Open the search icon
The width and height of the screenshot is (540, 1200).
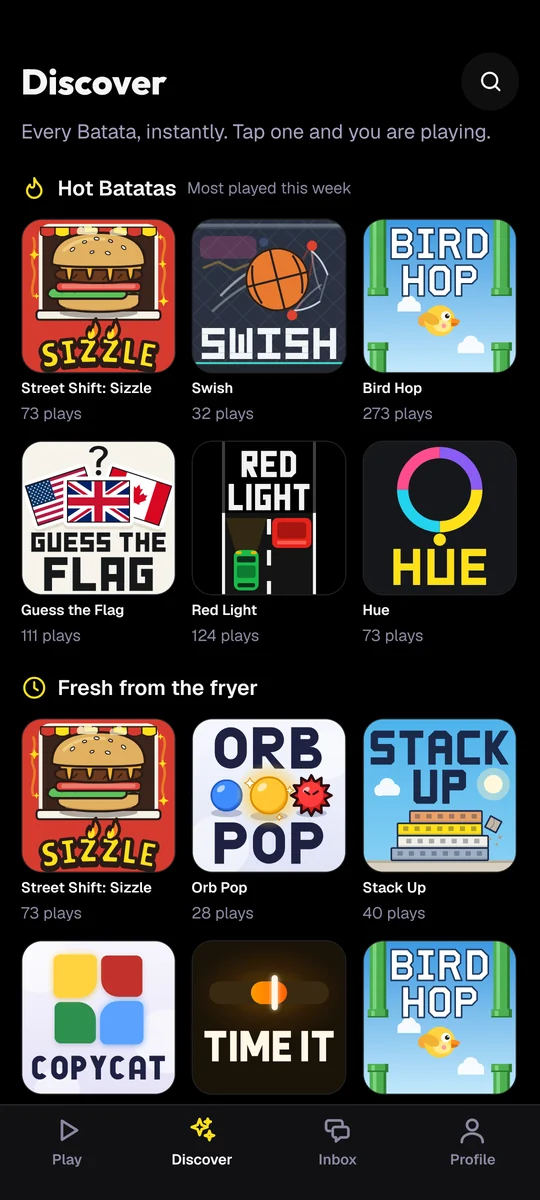[490, 82]
